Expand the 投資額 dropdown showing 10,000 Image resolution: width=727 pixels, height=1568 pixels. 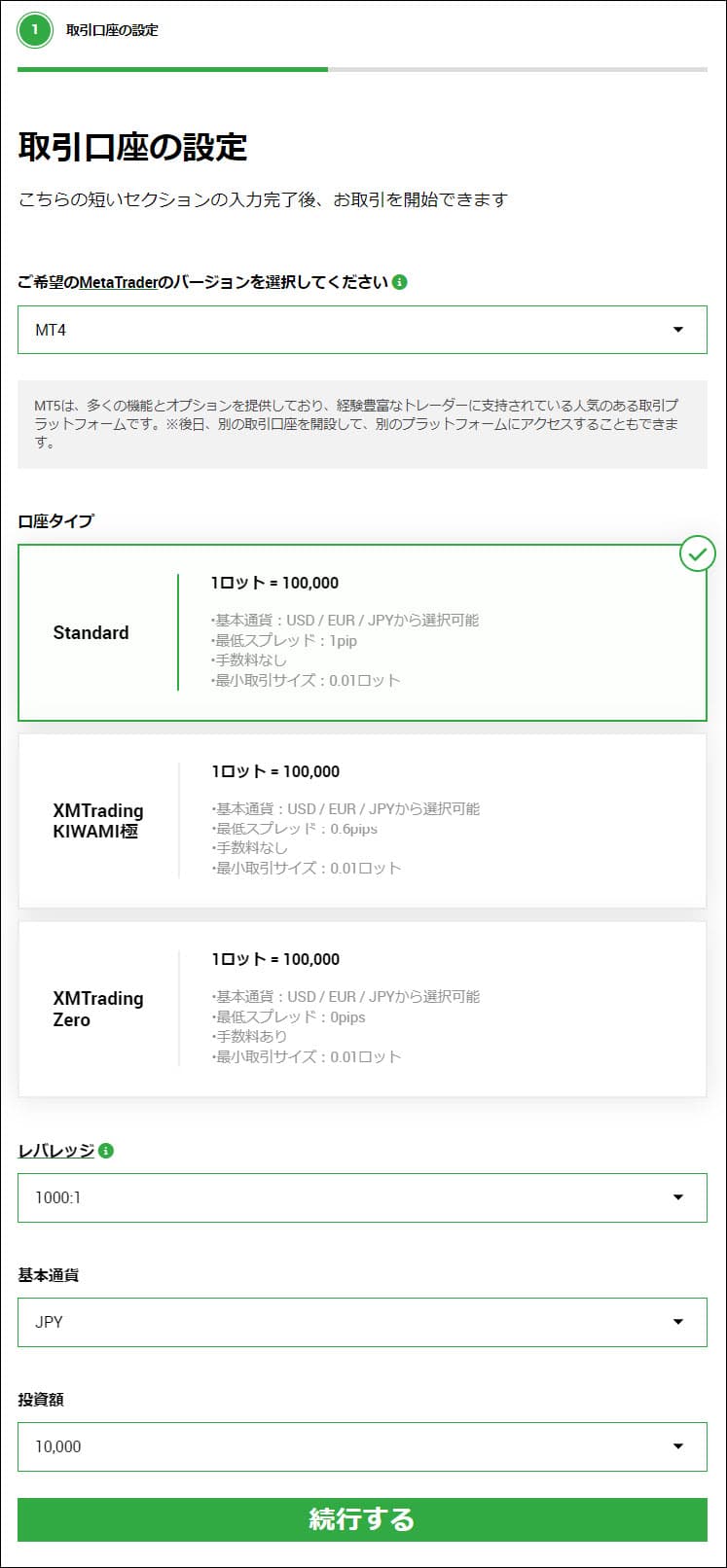(362, 1446)
